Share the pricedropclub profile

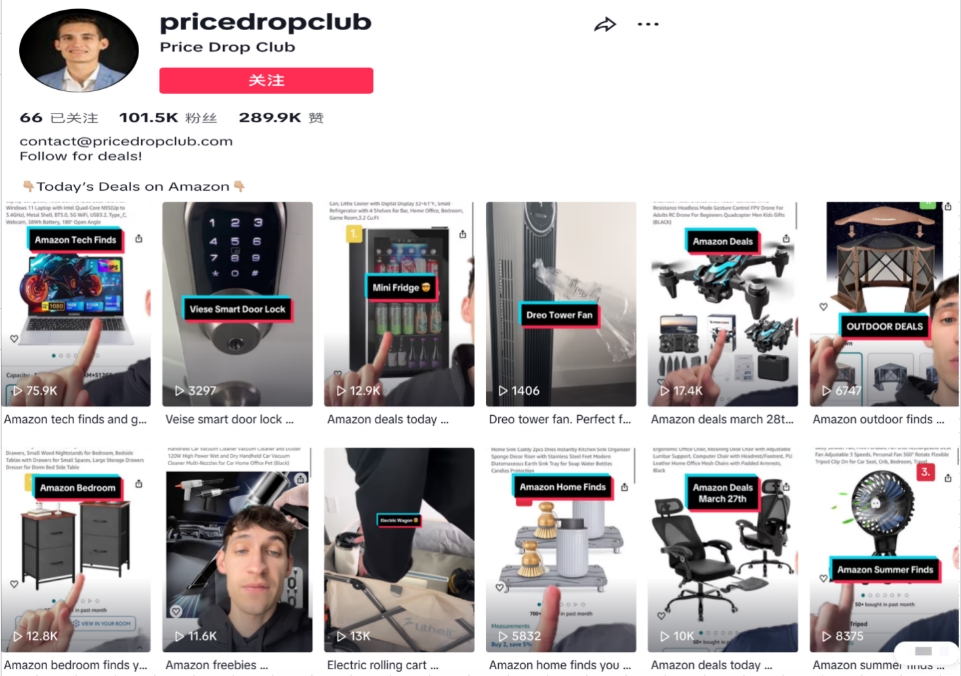[x=605, y=25]
